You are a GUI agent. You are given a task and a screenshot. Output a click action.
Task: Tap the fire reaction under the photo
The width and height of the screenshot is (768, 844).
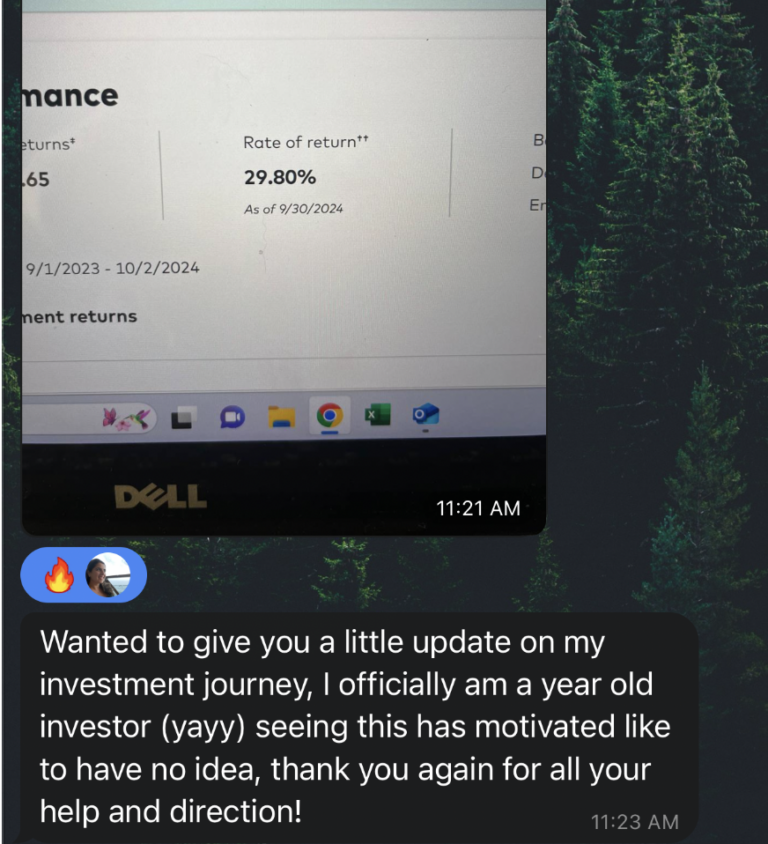pos(61,577)
